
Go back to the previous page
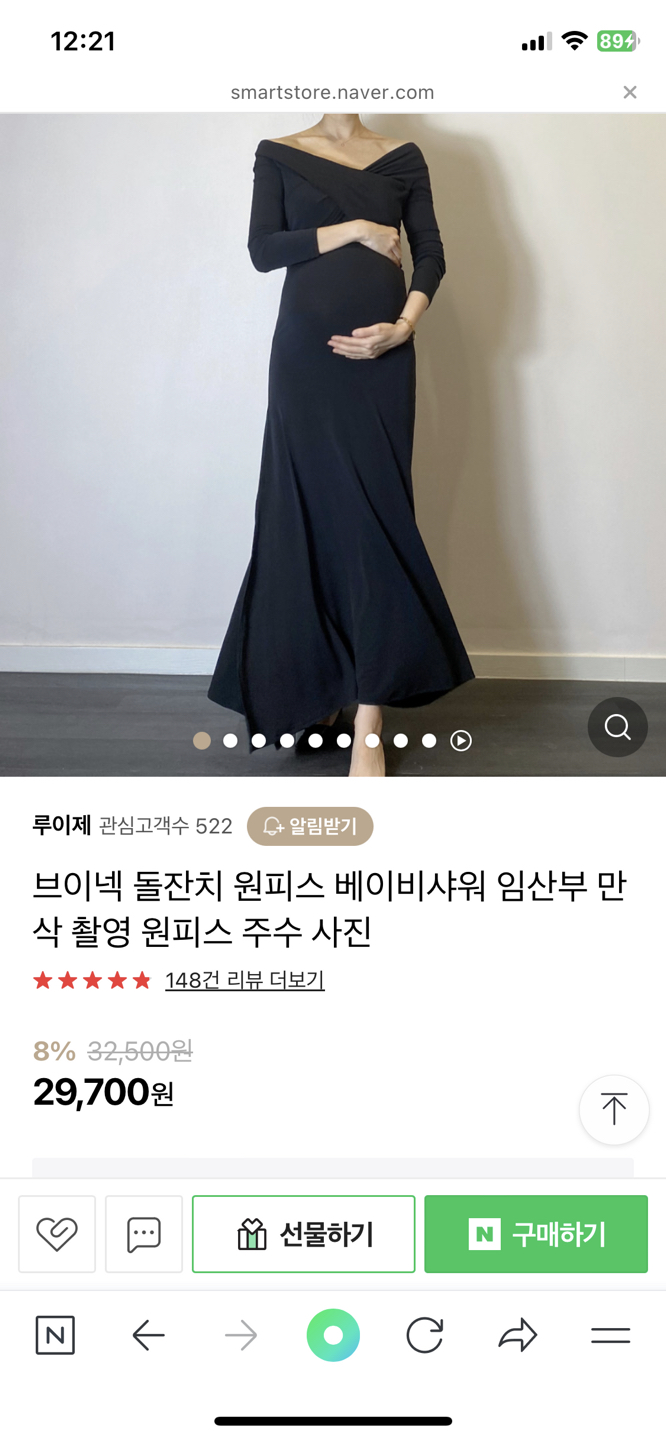(x=148, y=1335)
